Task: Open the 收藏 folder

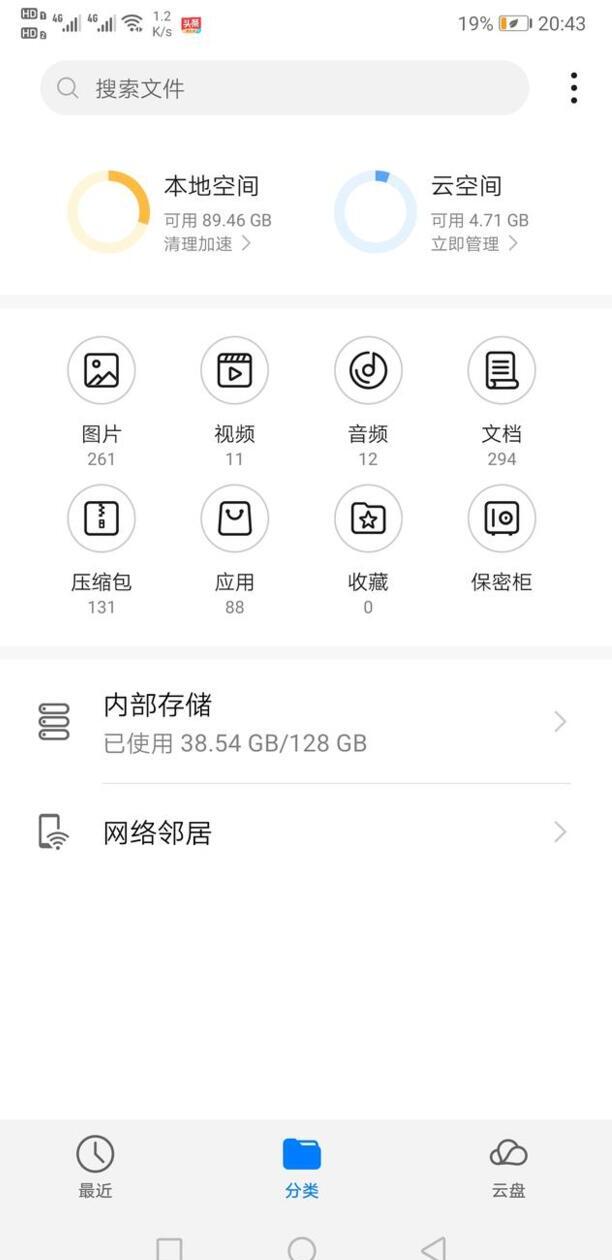Action: [x=368, y=550]
